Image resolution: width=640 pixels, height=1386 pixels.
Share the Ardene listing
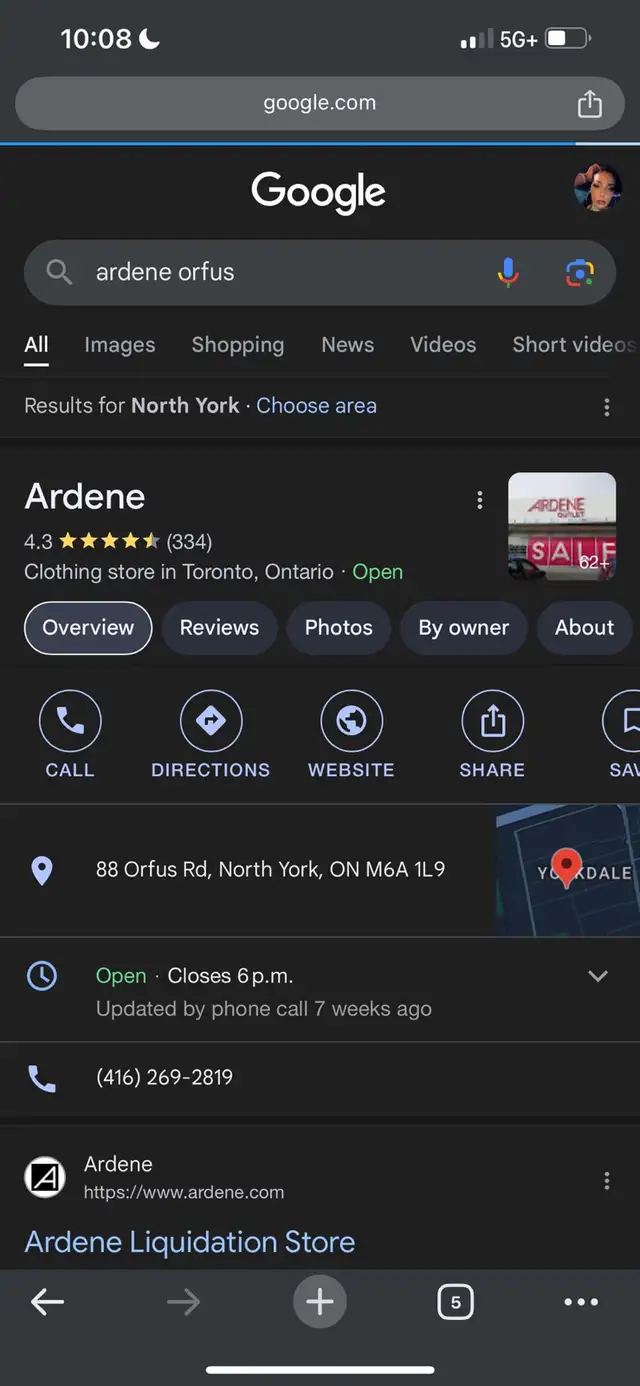click(x=492, y=735)
